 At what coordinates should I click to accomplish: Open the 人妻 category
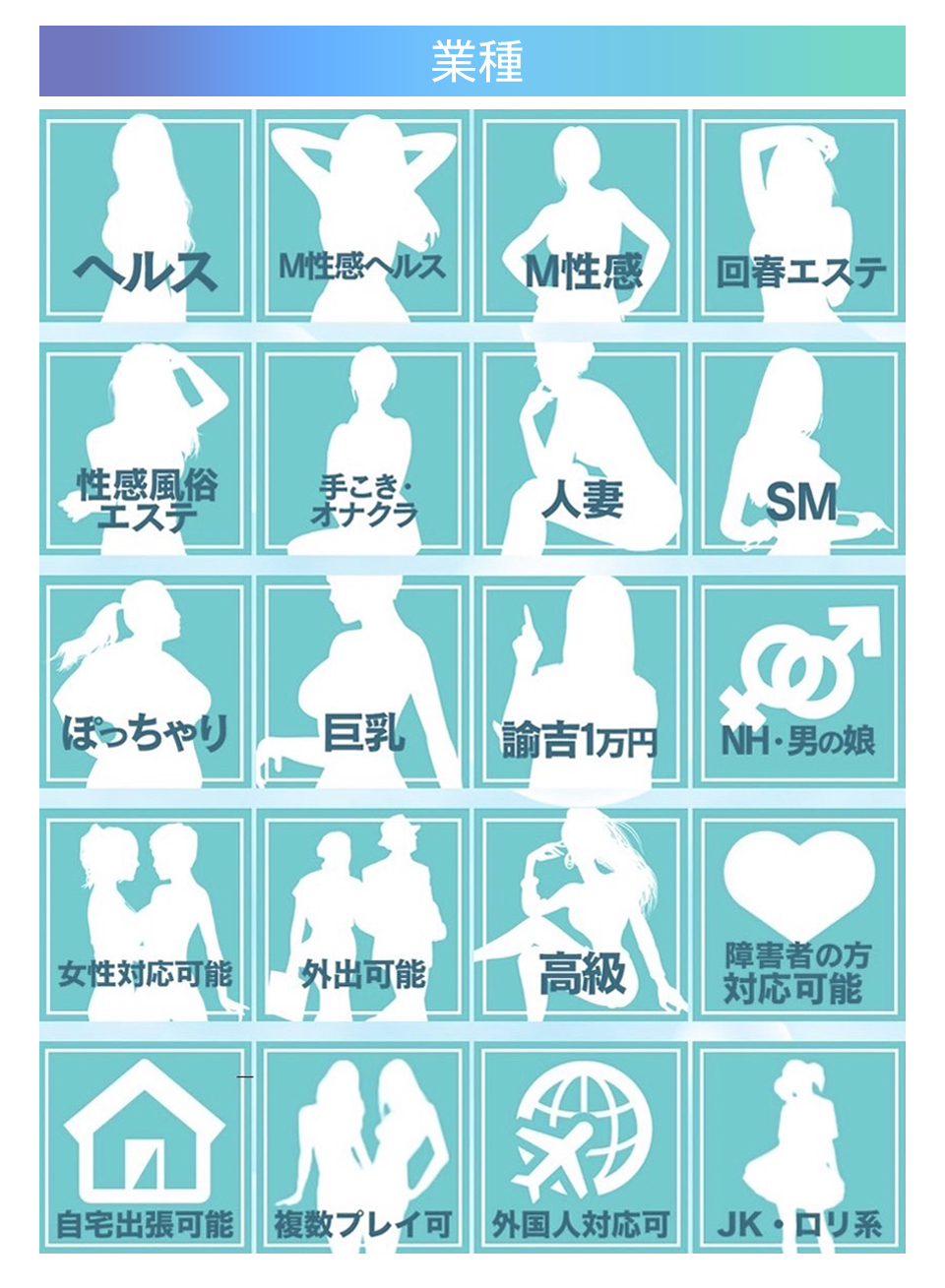pos(581,450)
